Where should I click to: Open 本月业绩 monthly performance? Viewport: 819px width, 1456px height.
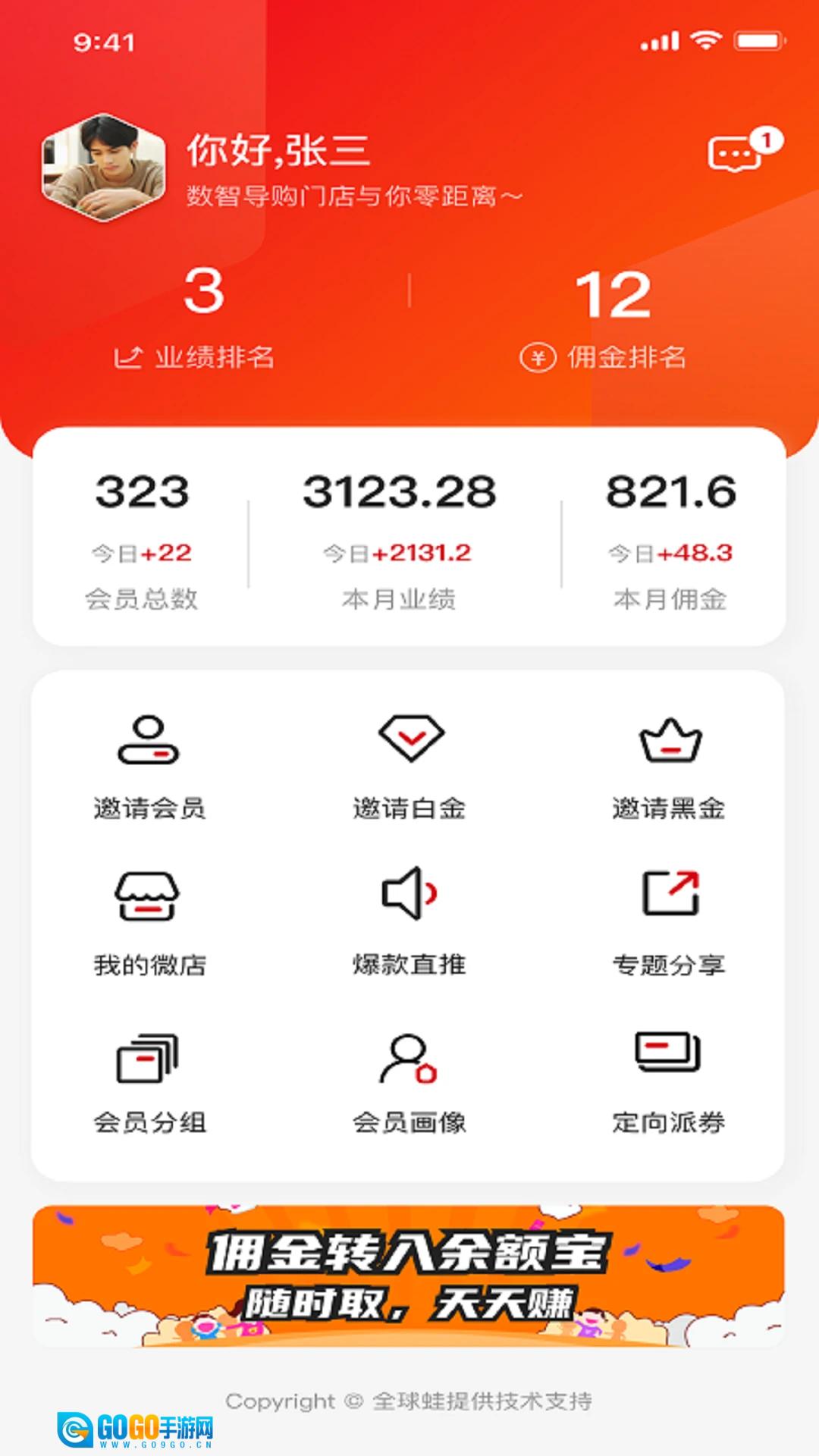[399, 538]
